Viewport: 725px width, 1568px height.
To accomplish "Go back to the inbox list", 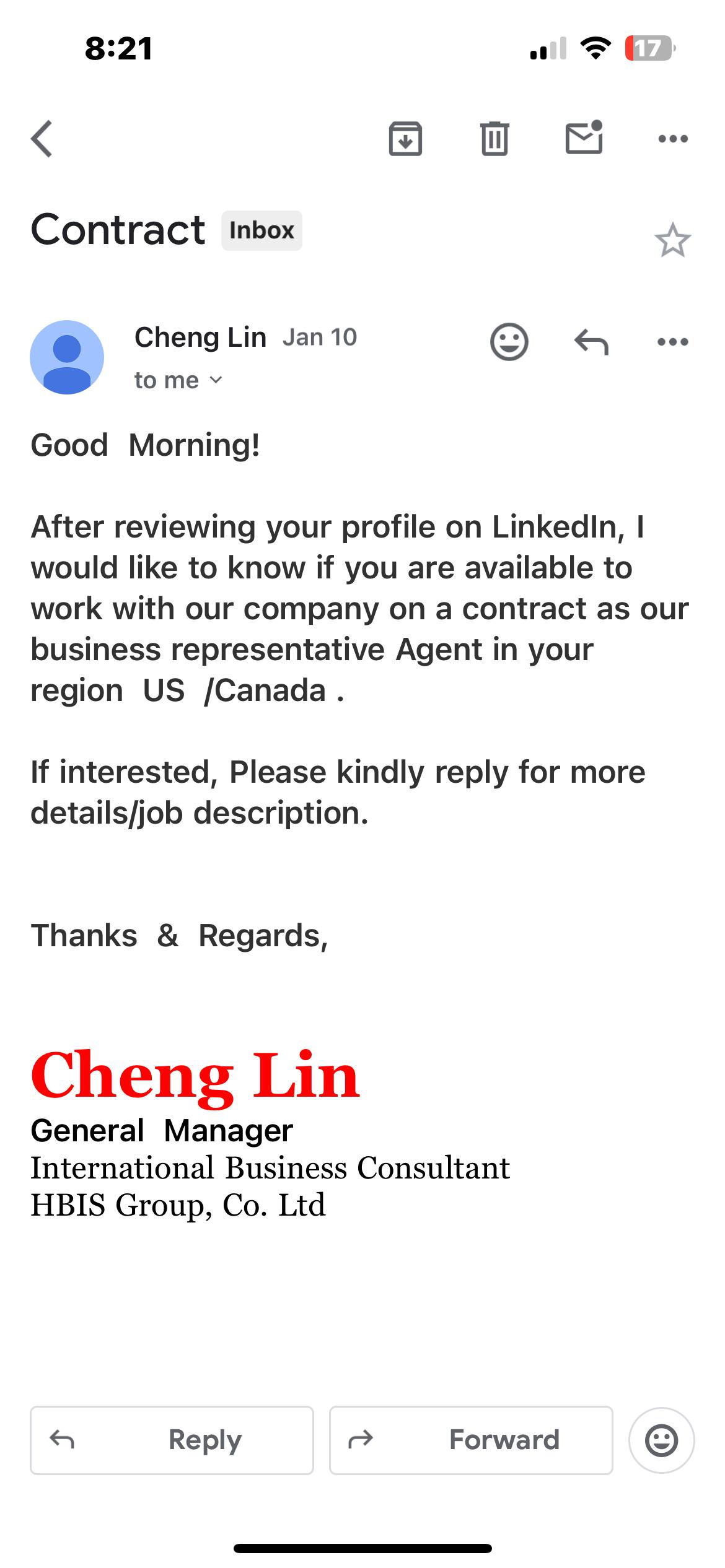I will pos(42,139).
